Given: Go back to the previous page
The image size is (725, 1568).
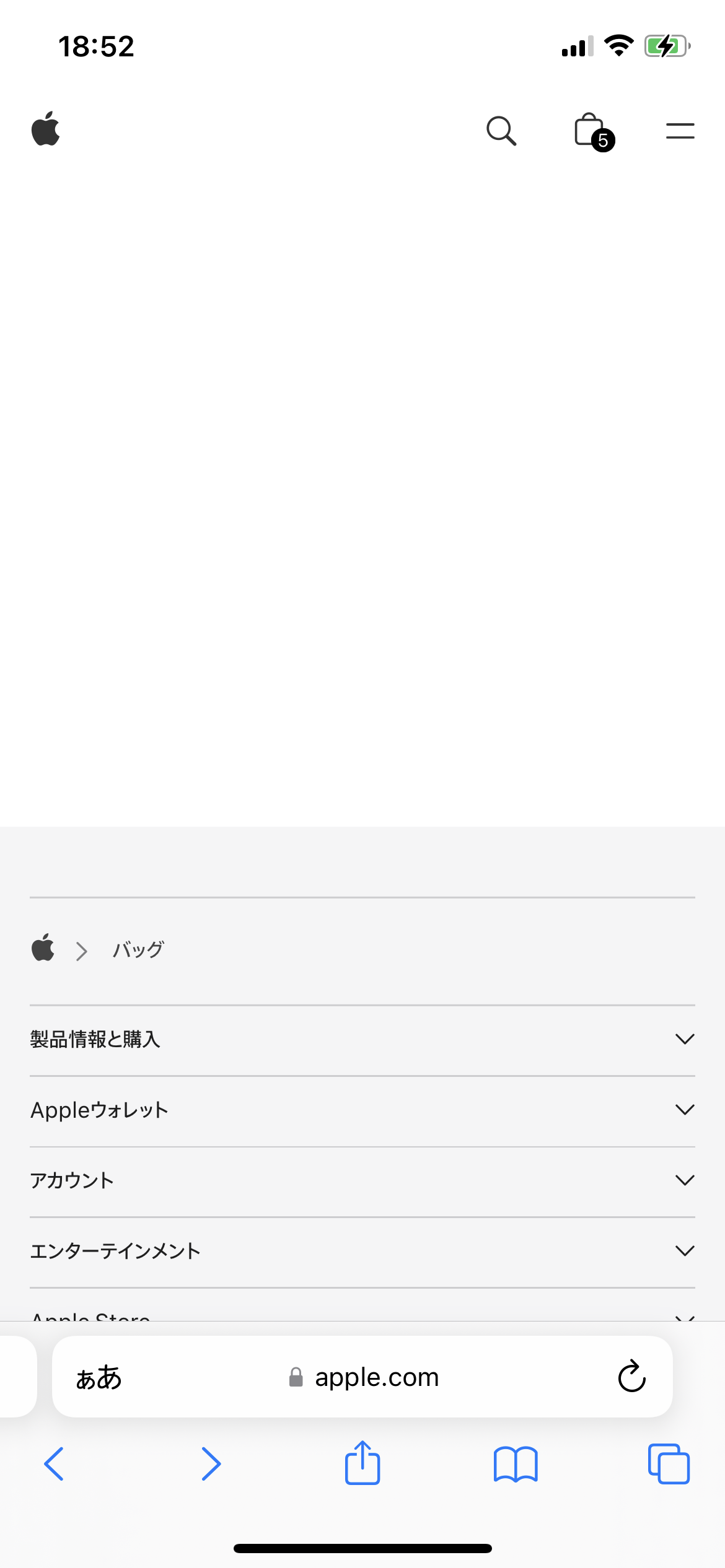Looking at the screenshot, I should 55,1464.
